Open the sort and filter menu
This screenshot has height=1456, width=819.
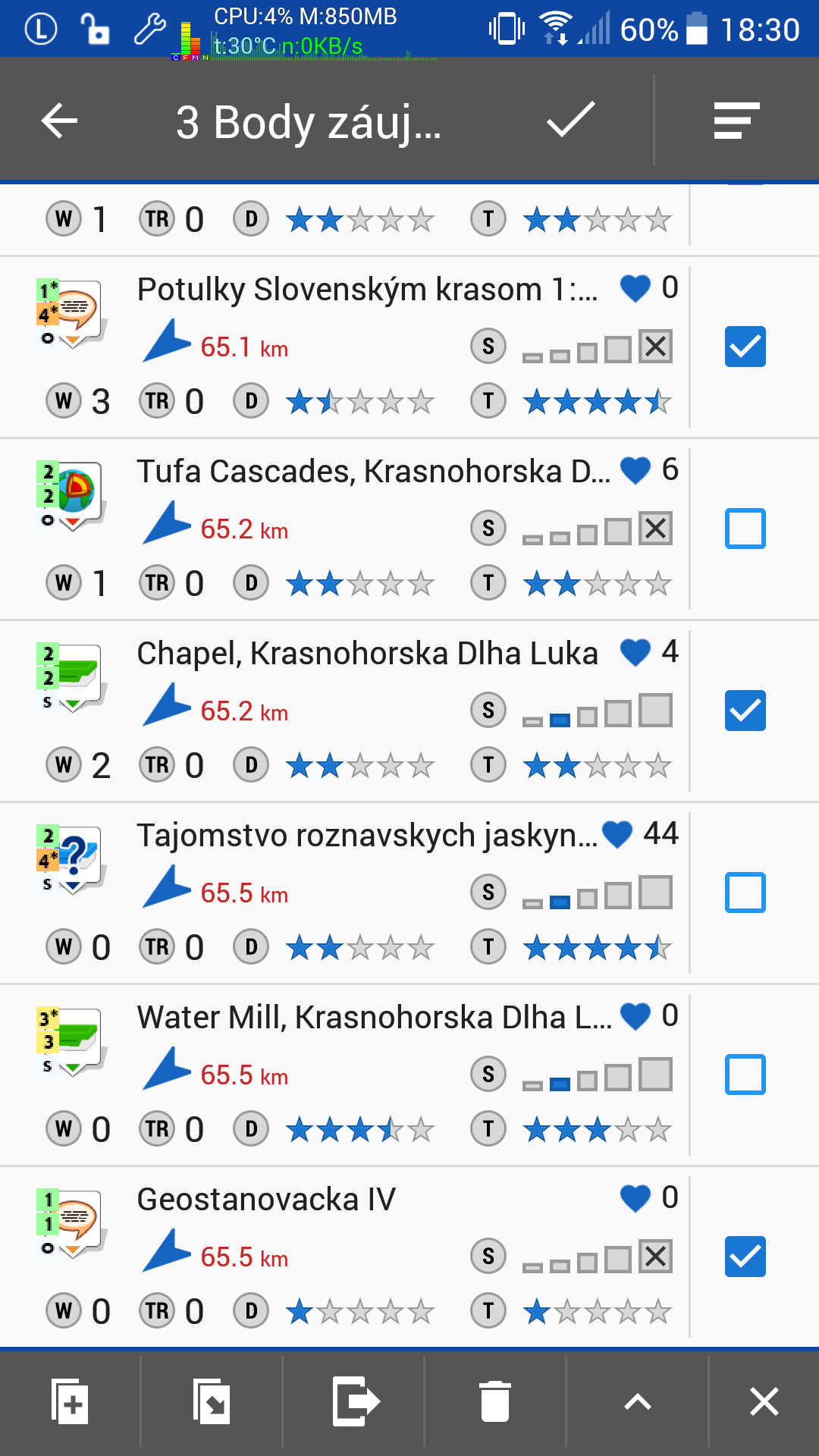(x=736, y=121)
